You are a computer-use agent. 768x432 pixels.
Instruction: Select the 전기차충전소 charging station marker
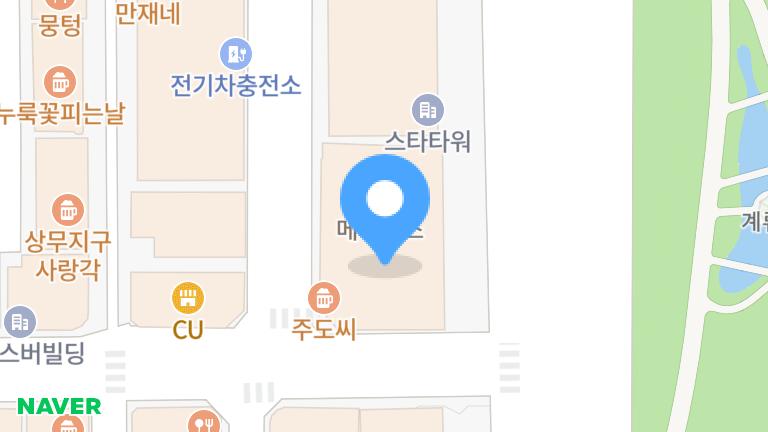pyautogui.click(x=236, y=53)
